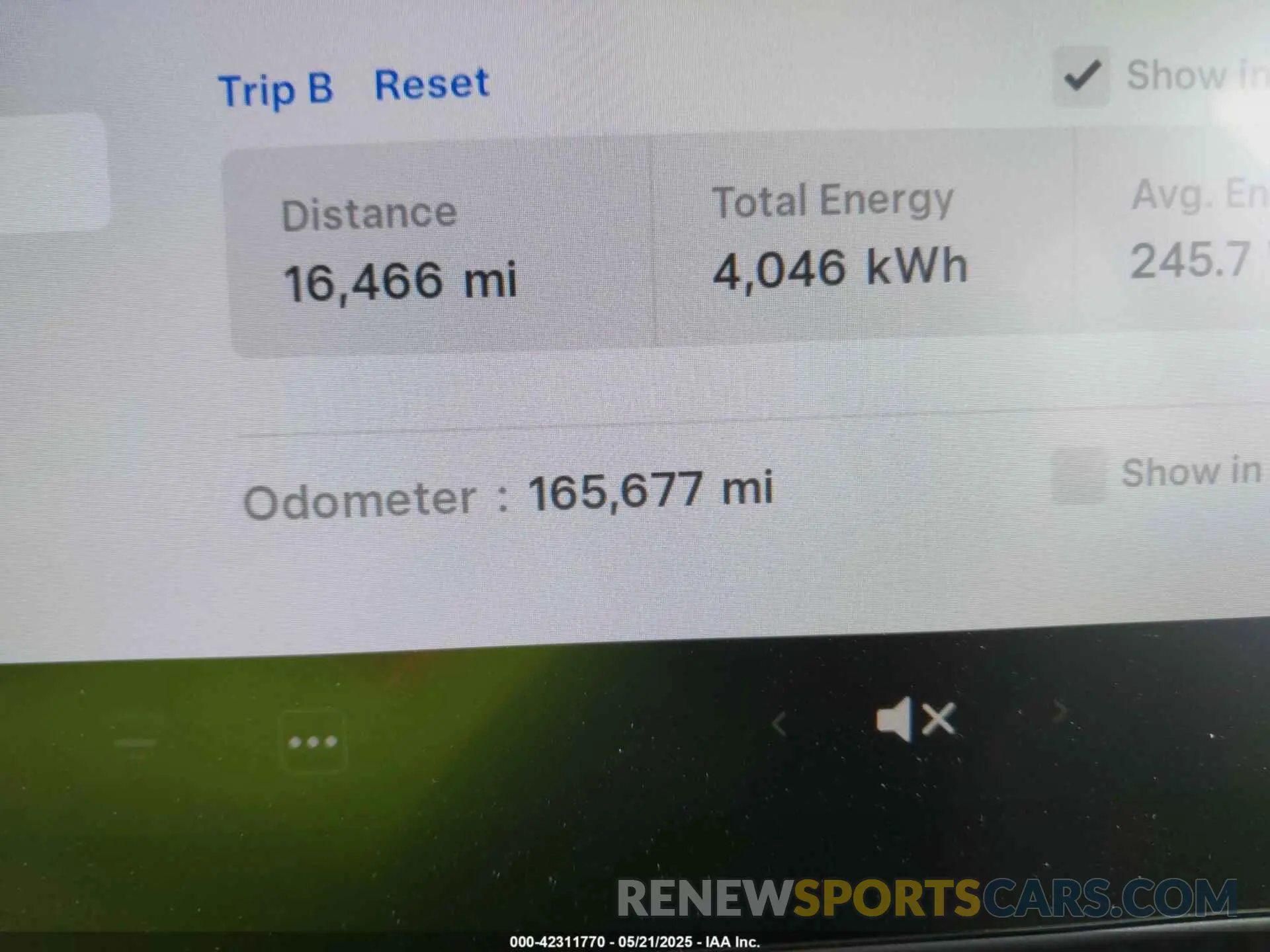
Task: Lower volume with the left chevron
Action: coord(779,725)
